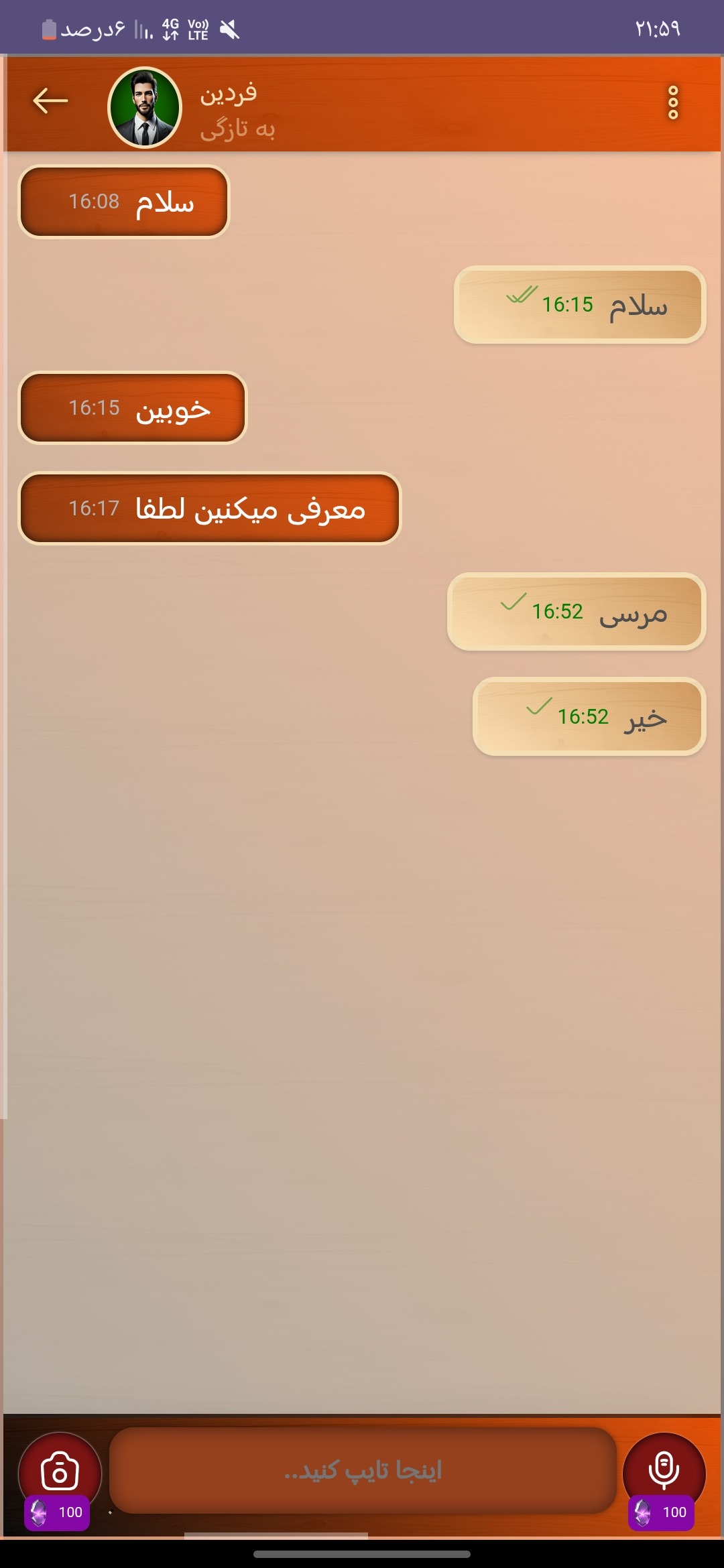
Task: Send a photo using the camera button
Action: [60, 1472]
